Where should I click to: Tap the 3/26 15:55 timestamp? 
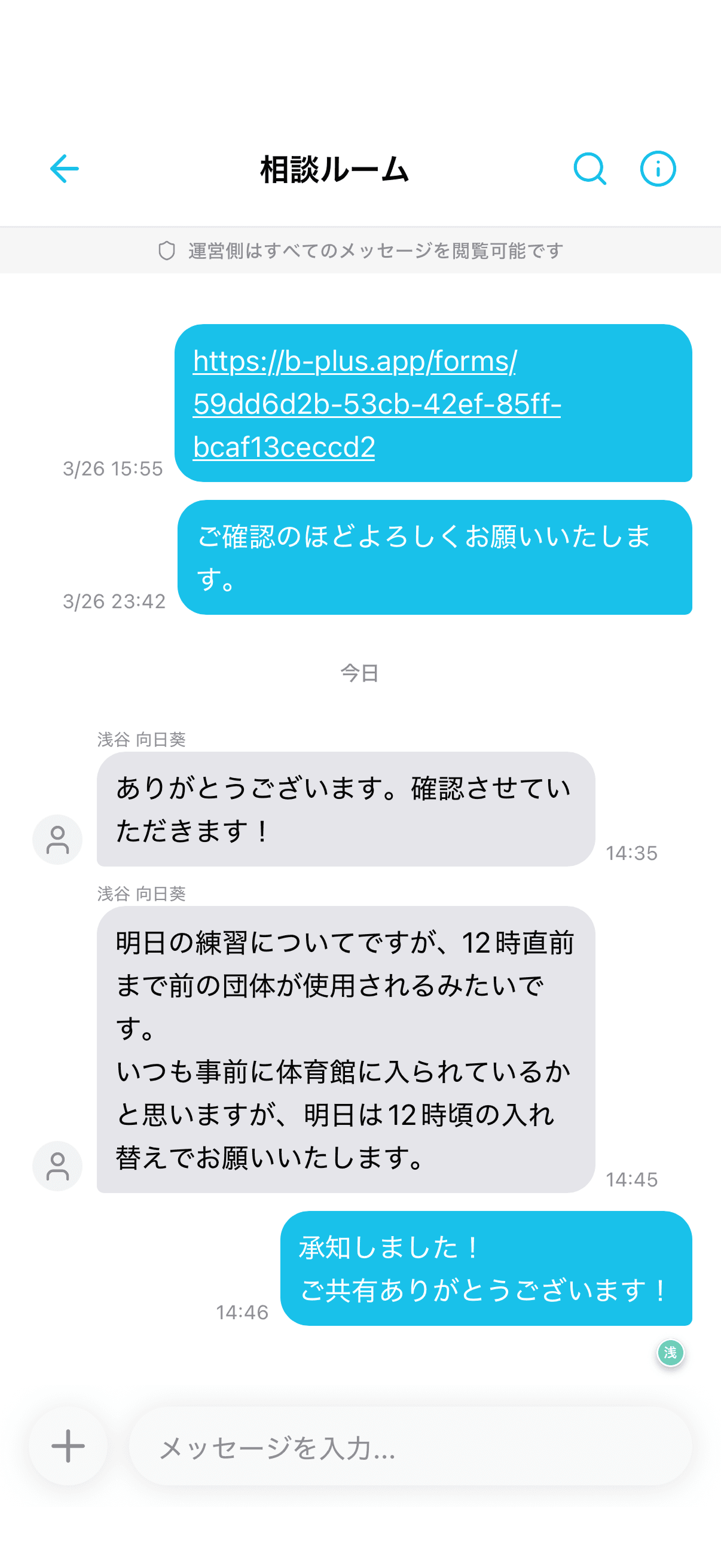point(113,468)
